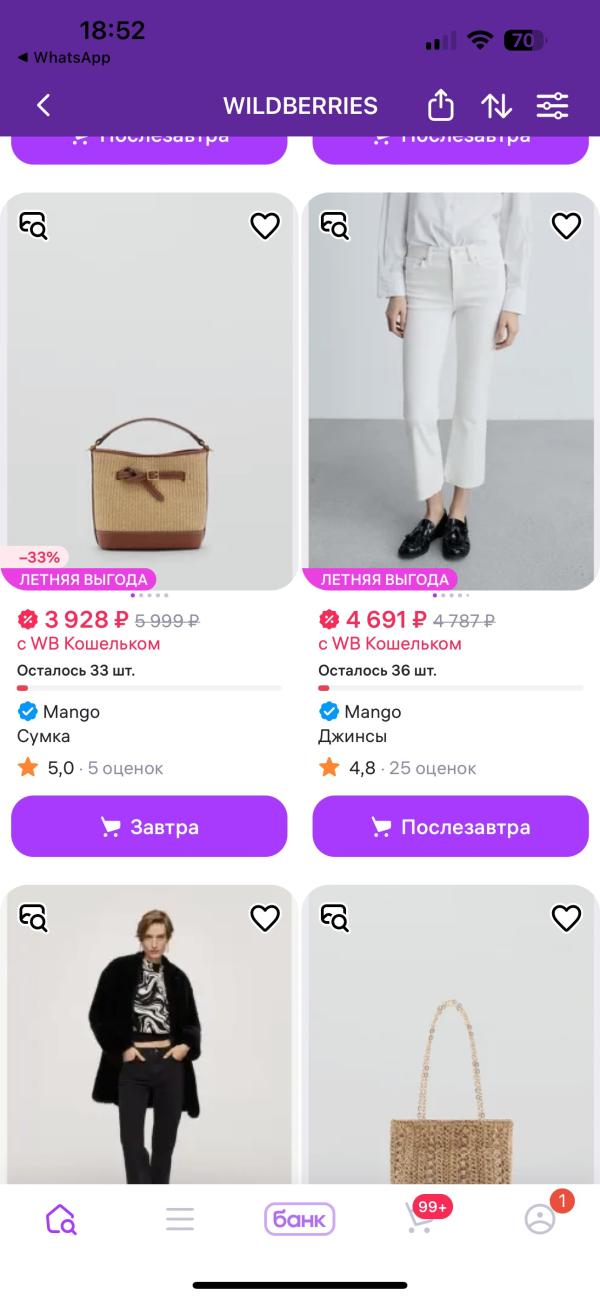Add jeans to cart with Послезавтра button

[x=450, y=827]
